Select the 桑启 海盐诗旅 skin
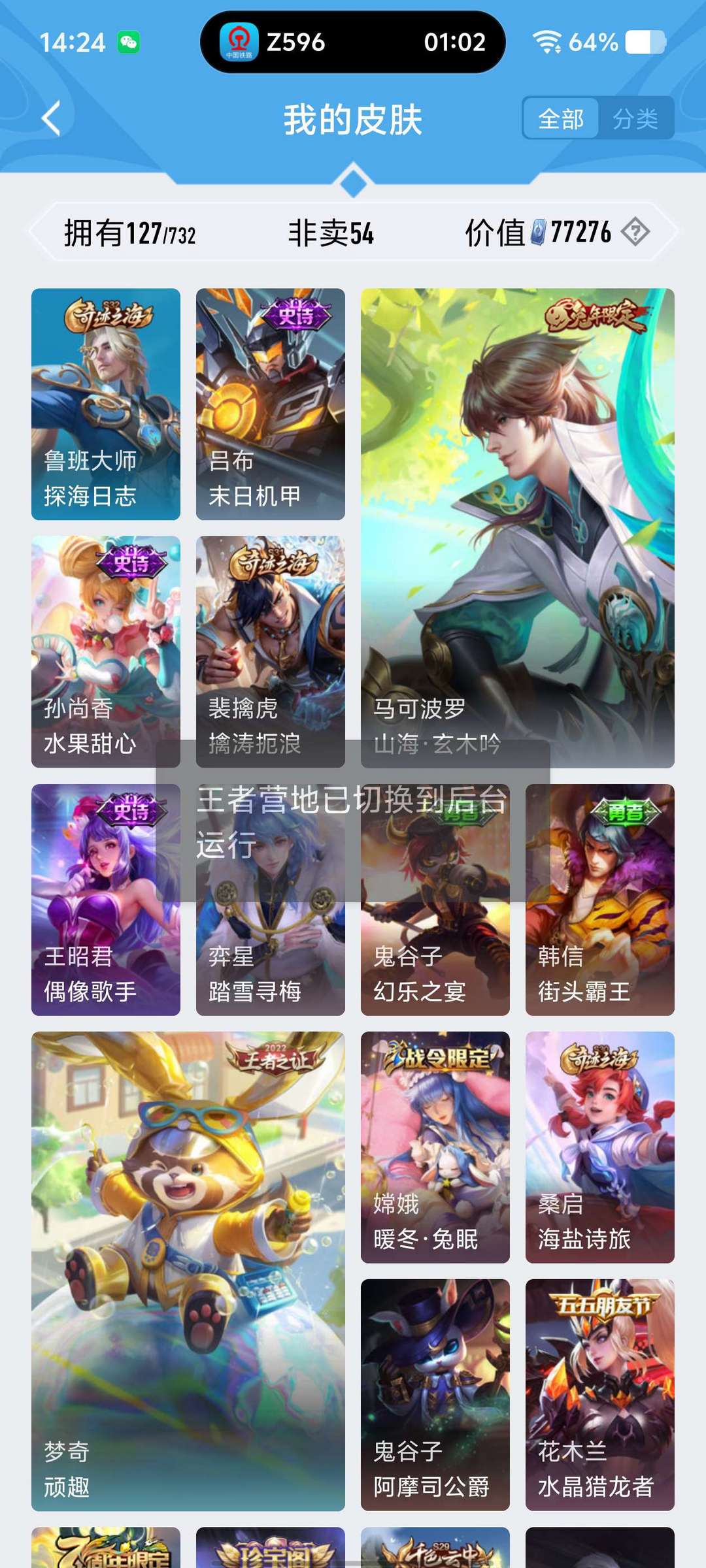This screenshot has width=706, height=1568. (600, 1147)
